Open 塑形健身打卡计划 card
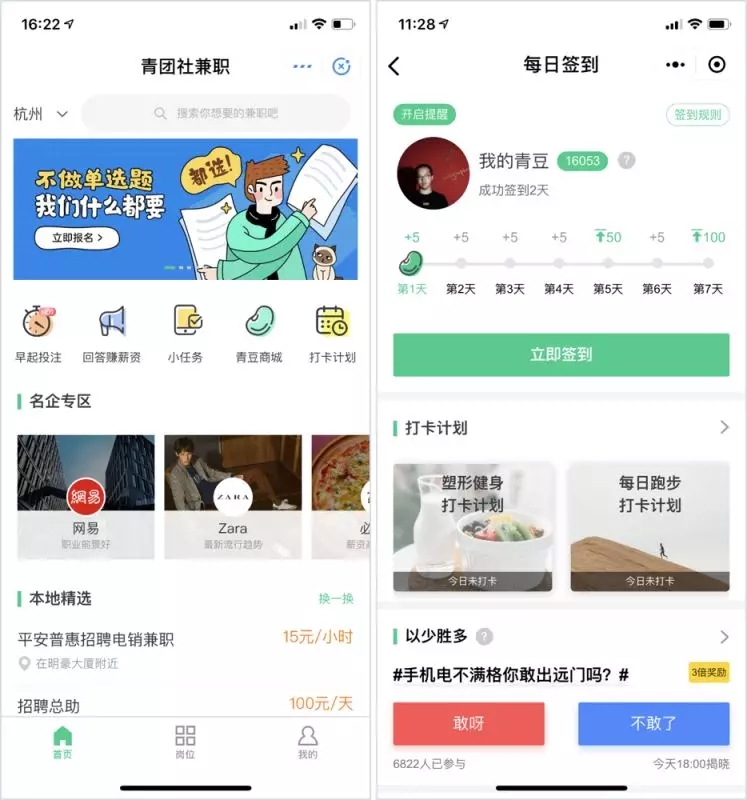This screenshot has width=747, height=800. (x=472, y=526)
